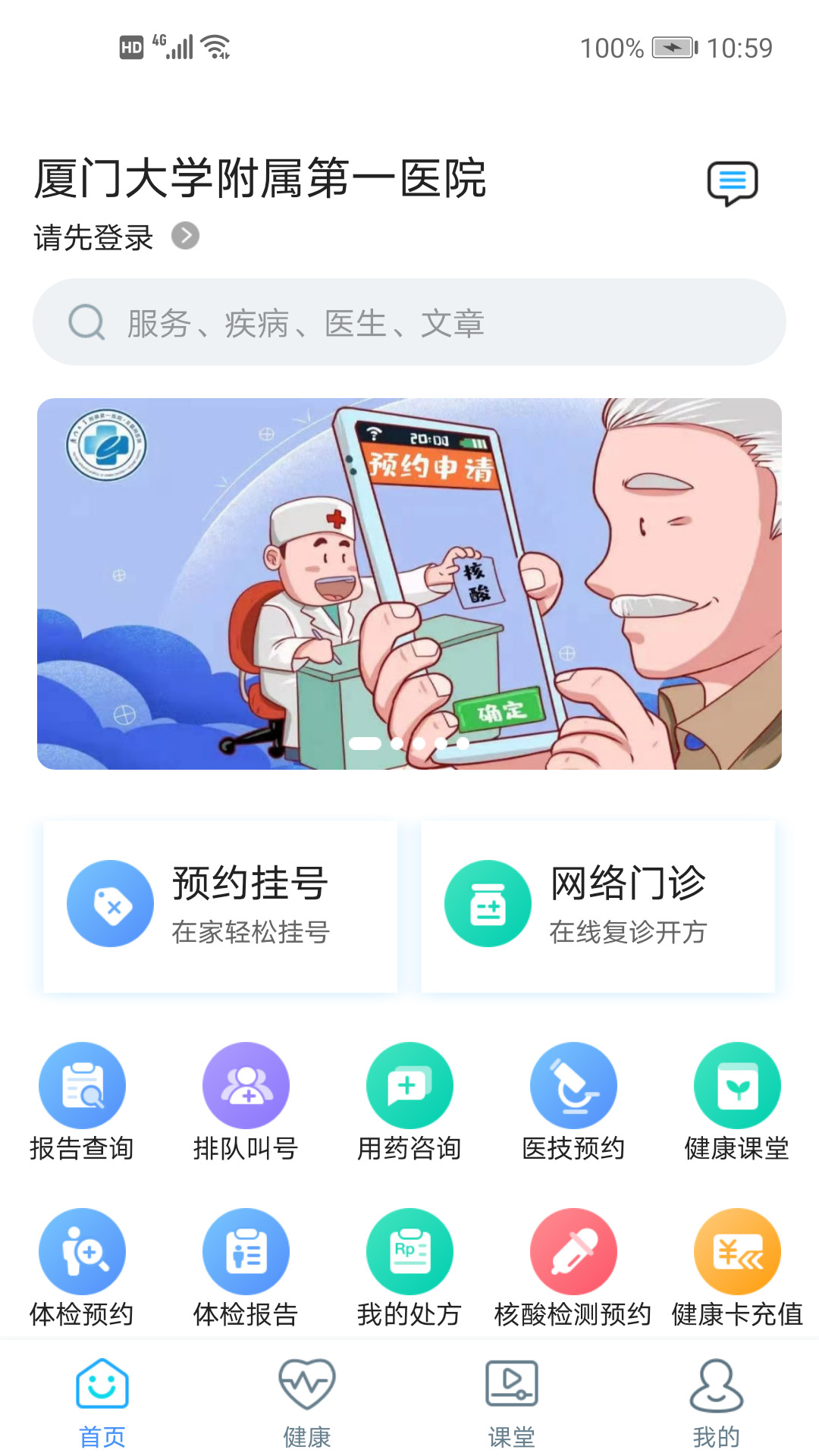Switch to the 课堂 tab
Image resolution: width=819 pixels, height=1456 pixels.
512,1403
